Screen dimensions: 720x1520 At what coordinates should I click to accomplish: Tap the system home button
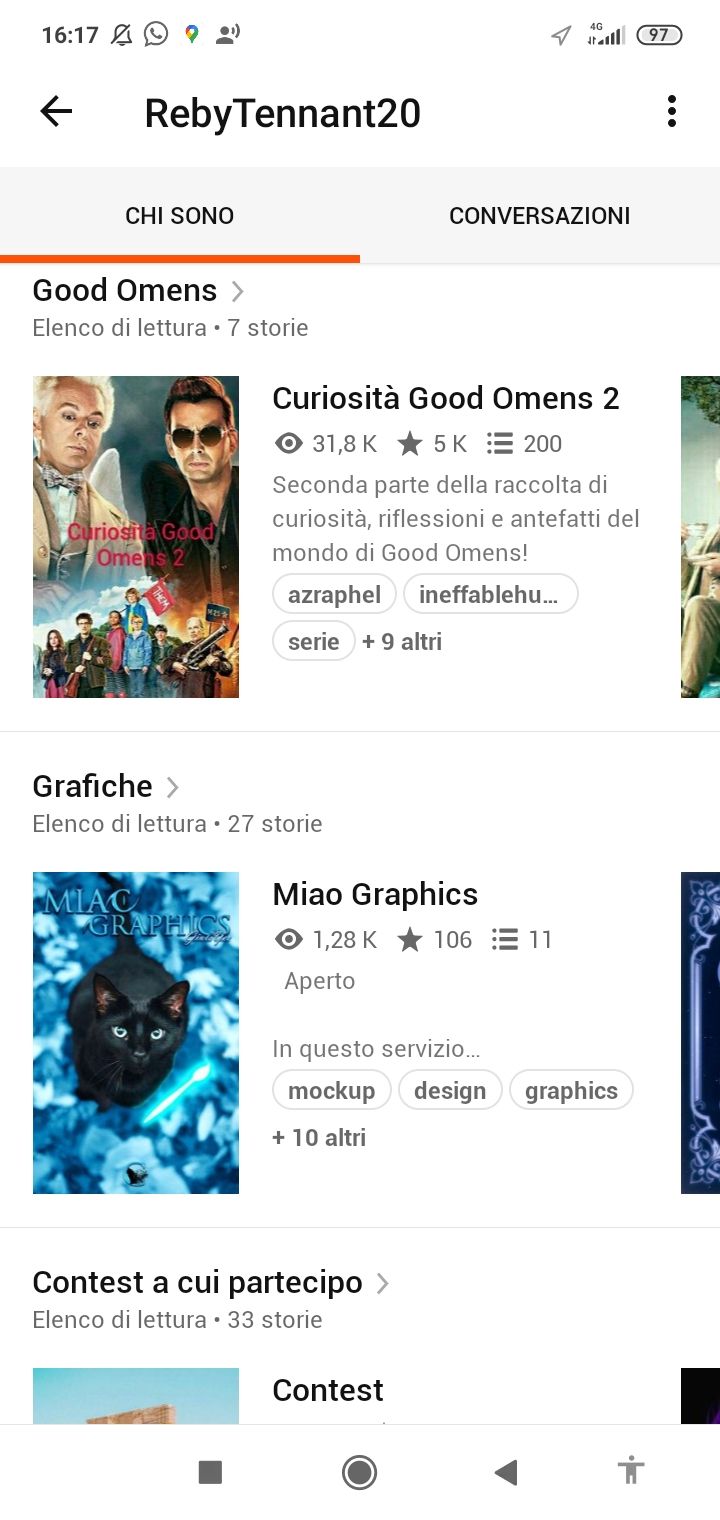pos(359,1472)
